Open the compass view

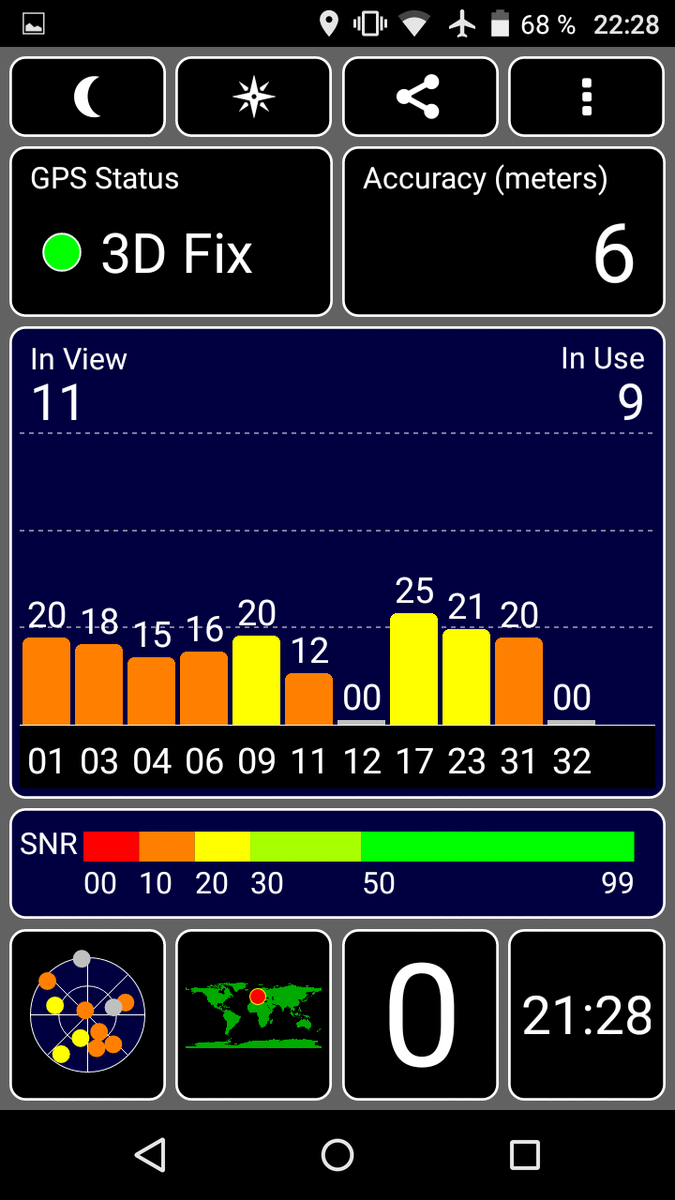click(253, 97)
